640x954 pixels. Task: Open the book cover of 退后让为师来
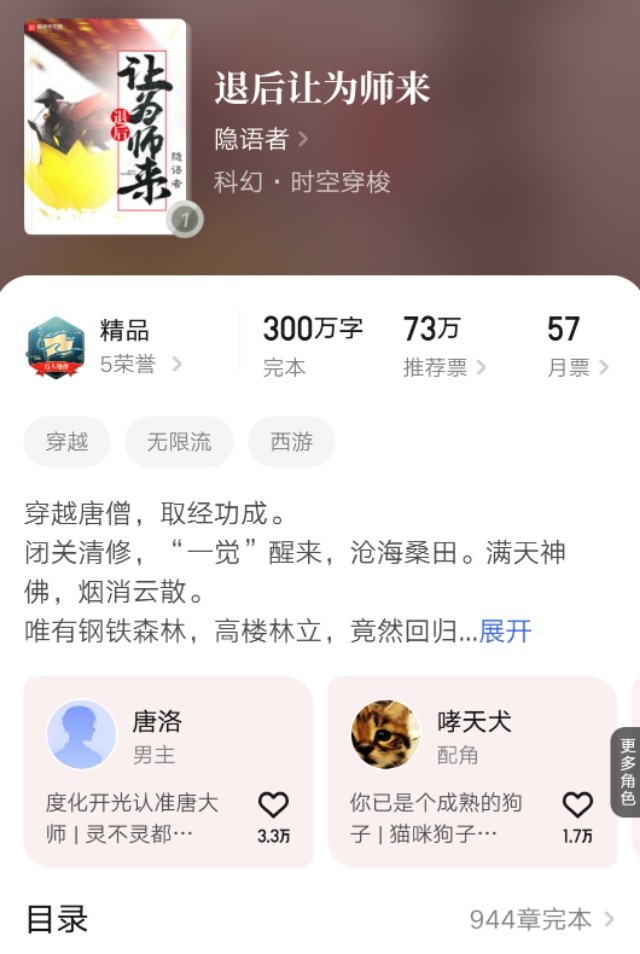click(x=106, y=127)
